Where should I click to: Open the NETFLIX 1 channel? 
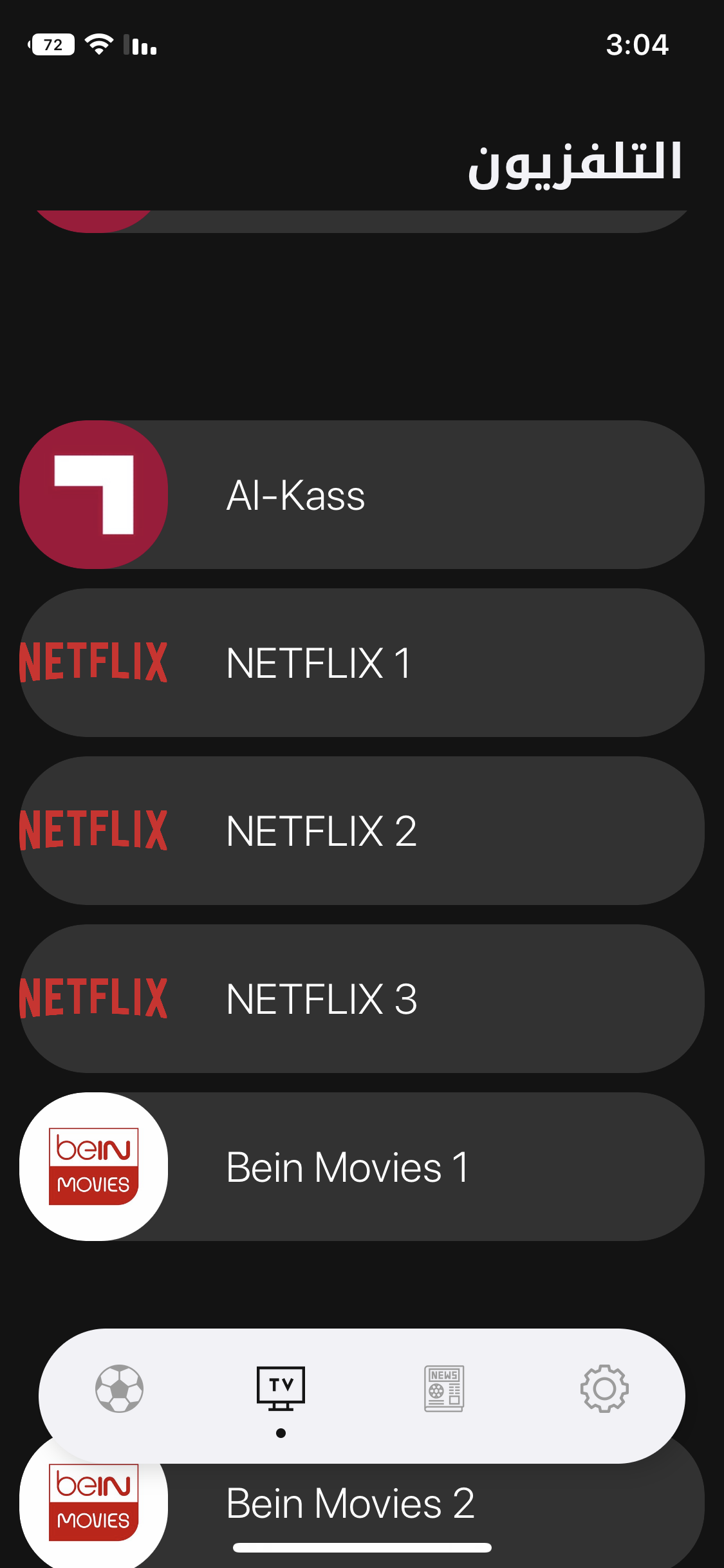coord(362,662)
